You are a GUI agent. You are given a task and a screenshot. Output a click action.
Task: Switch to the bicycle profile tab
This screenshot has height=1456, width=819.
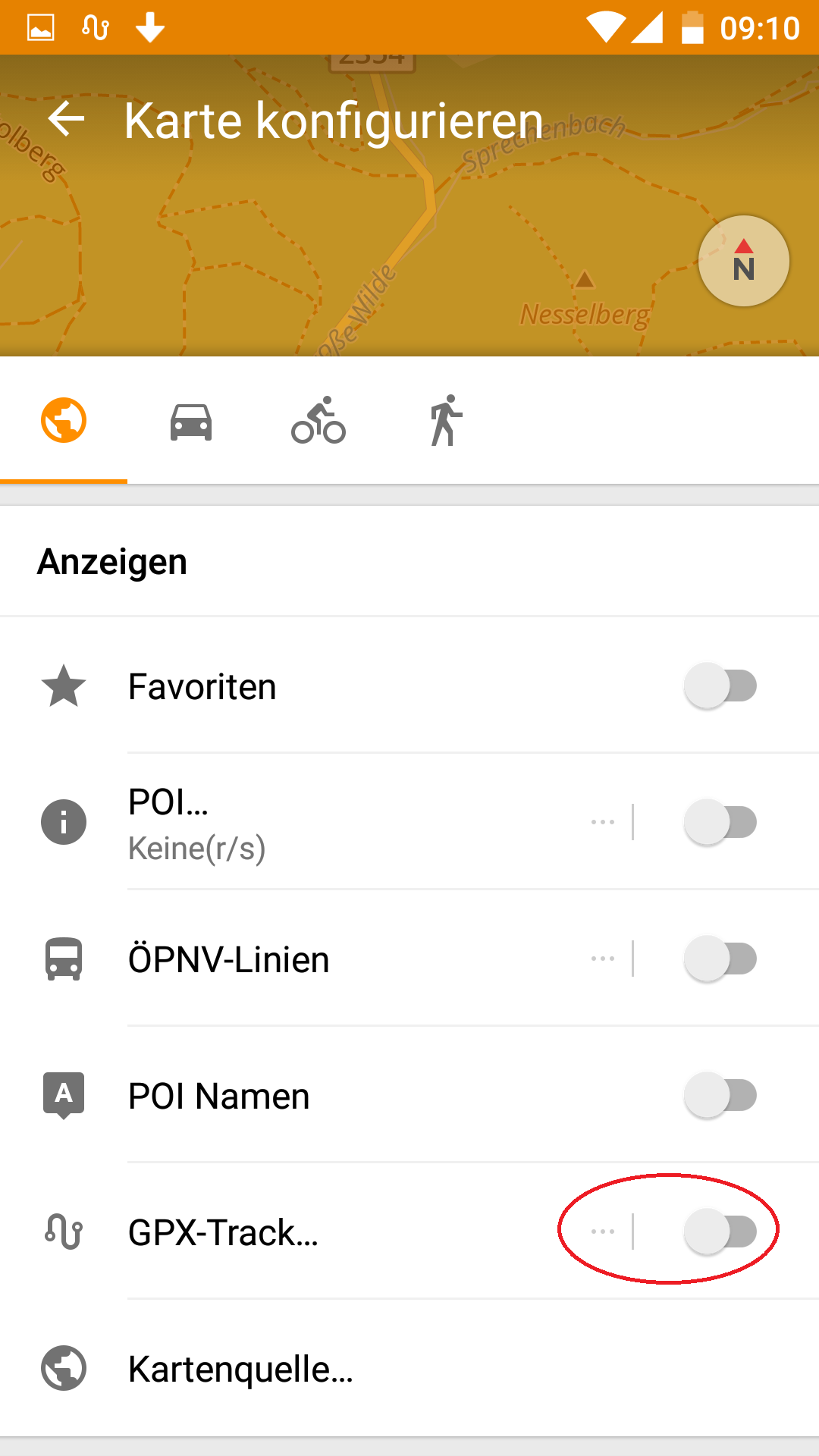[x=318, y=421]
